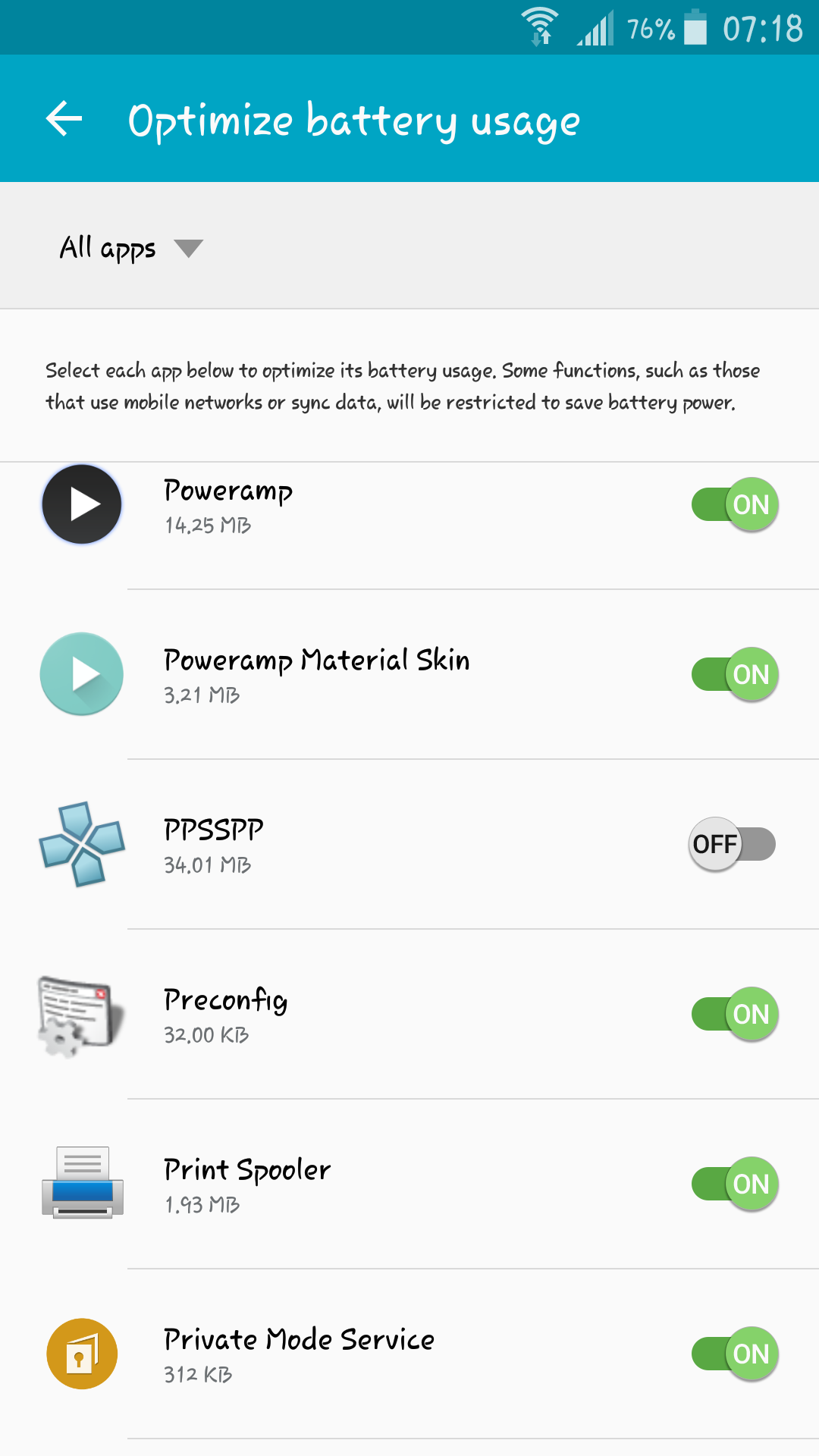Switch off Print Spooler battery optimization

coord(734,1184)
